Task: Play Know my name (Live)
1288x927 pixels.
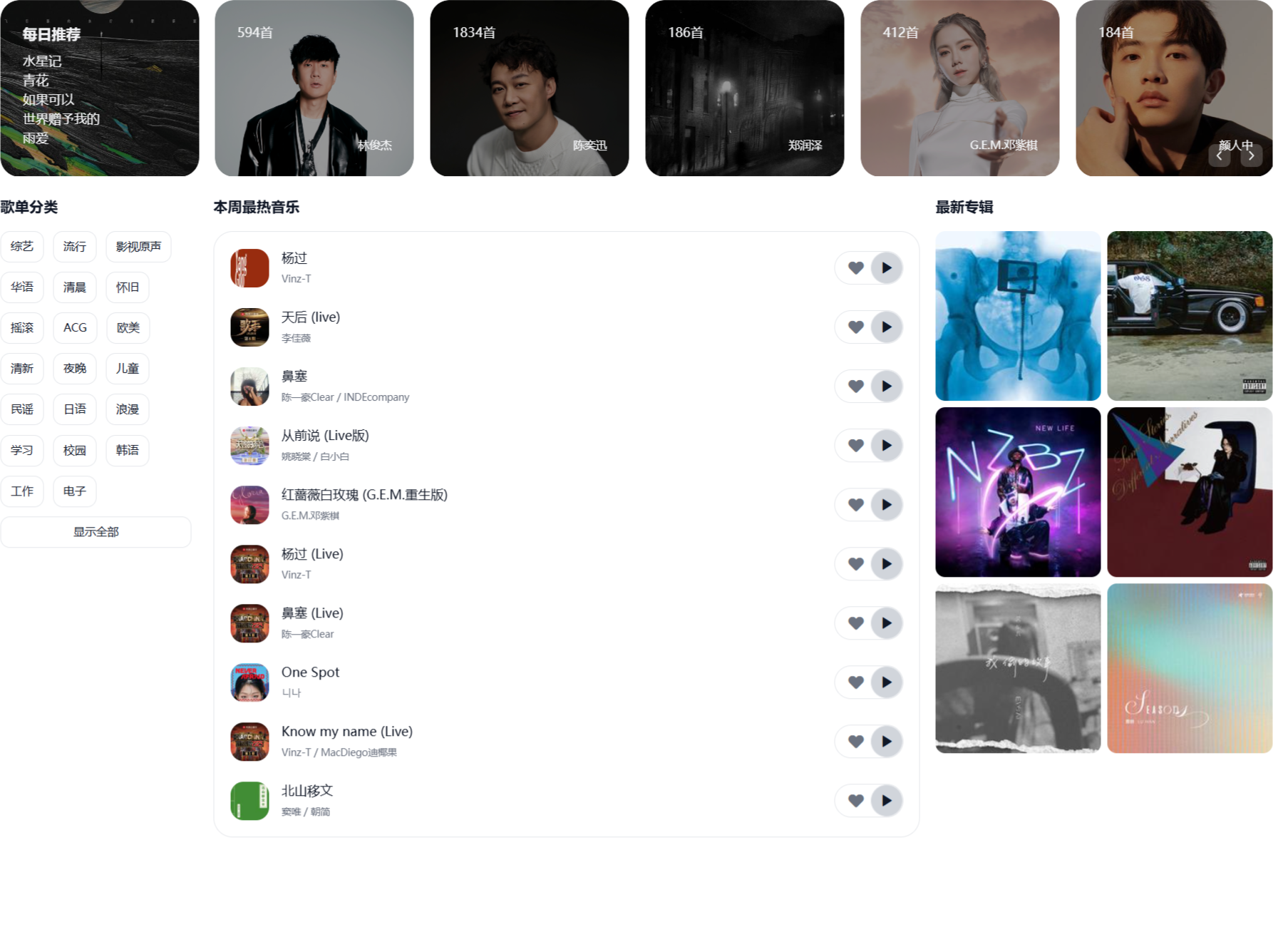Action: point(886,742)
